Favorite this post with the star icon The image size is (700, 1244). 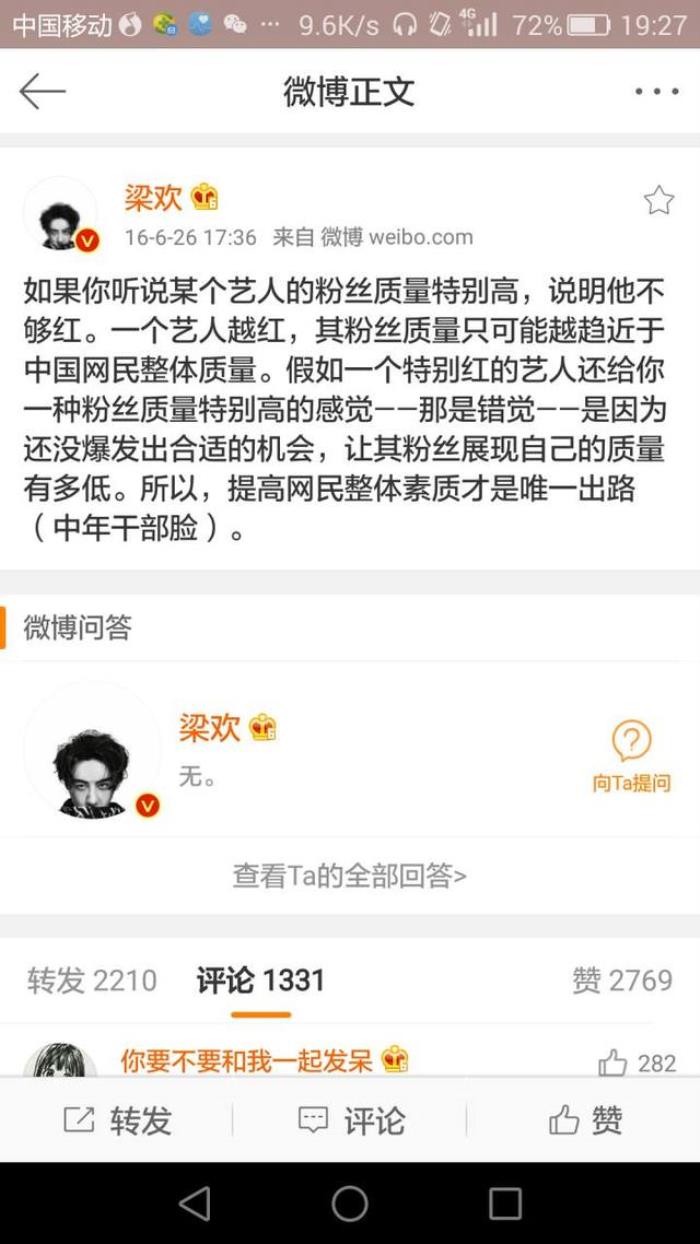658,200
